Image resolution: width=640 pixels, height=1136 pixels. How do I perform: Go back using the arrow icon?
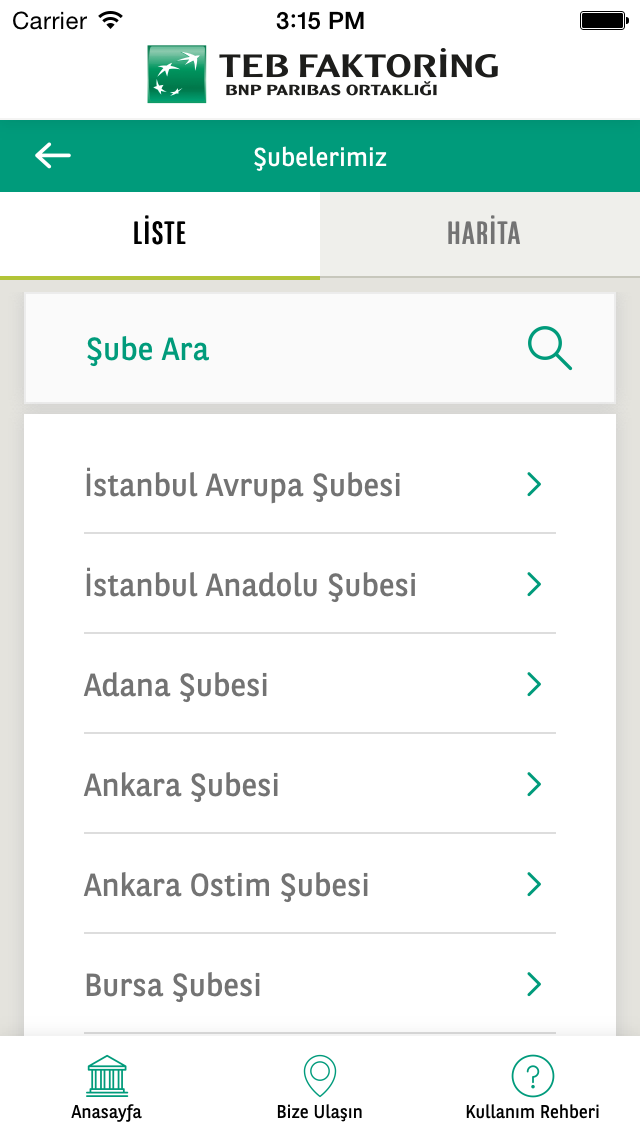[53, 155]
